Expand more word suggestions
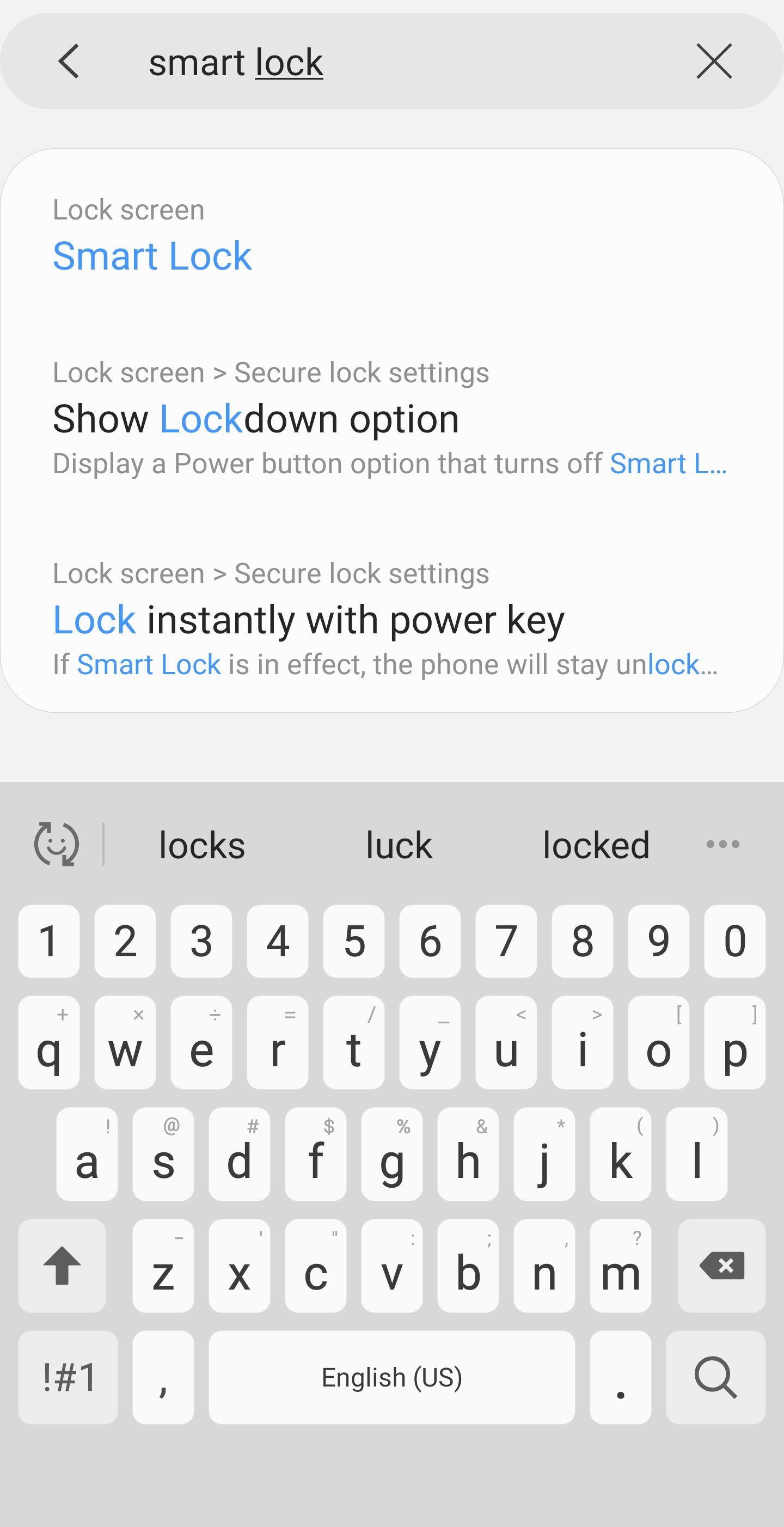This screenshot has height=1527, width=784. (x=722, y=844)
